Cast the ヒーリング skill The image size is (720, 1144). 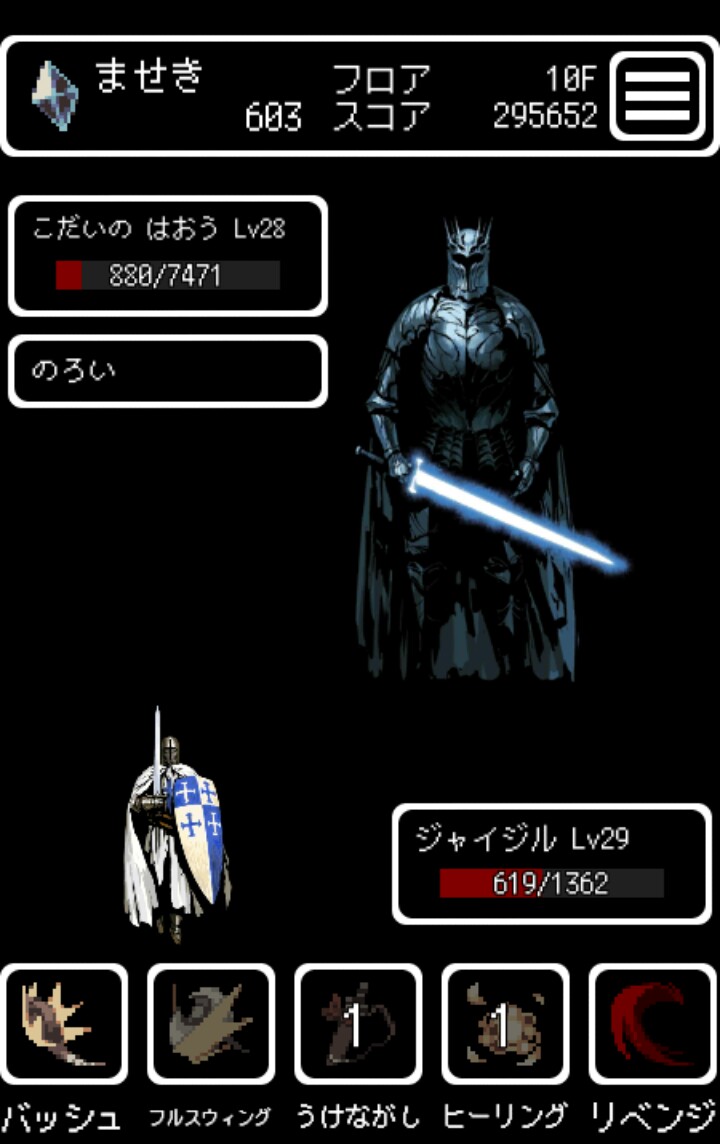(505, 1023)
